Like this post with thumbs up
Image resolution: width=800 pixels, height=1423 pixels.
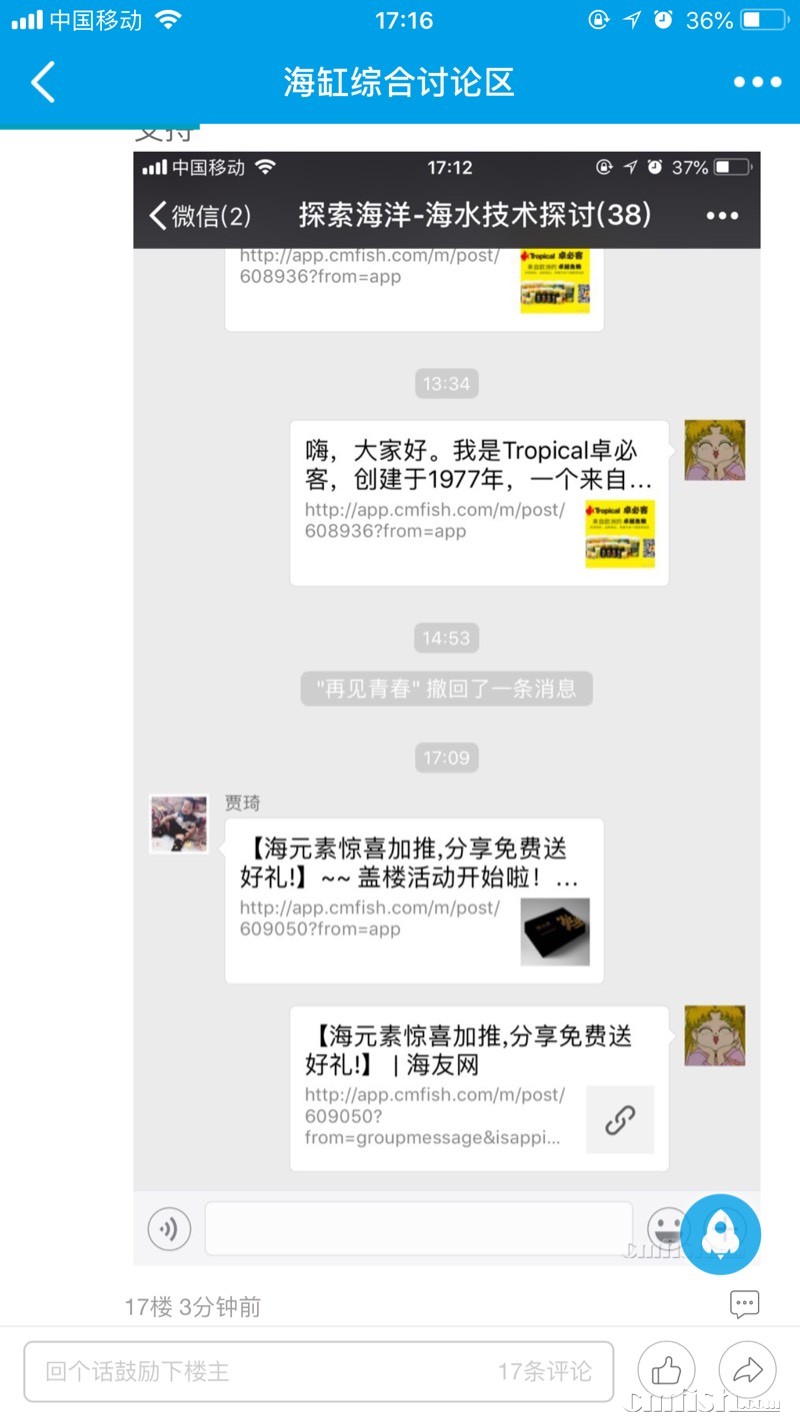[x=666, y=1370]
